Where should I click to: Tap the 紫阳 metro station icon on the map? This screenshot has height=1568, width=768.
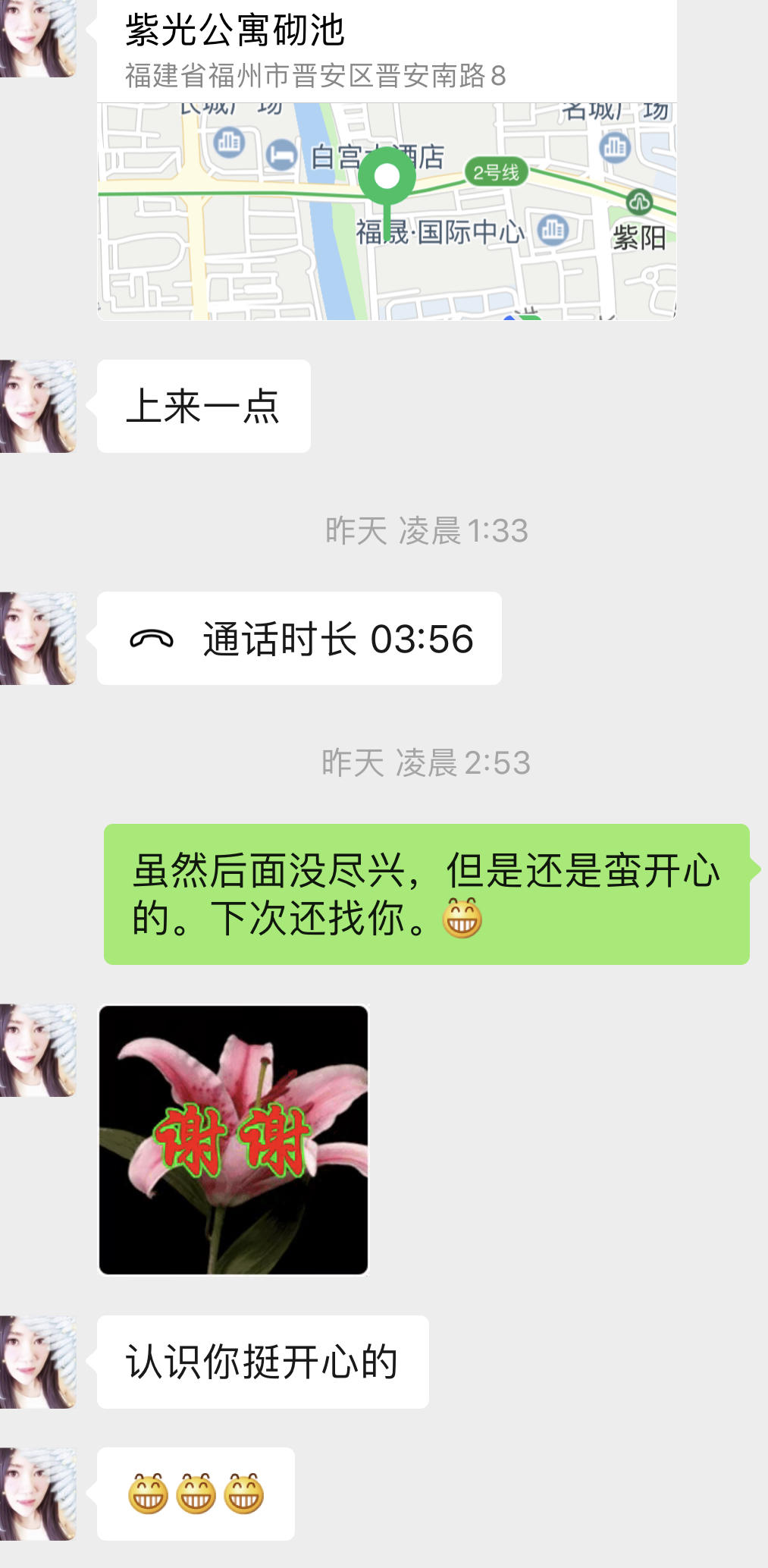(x=639, y=202)
